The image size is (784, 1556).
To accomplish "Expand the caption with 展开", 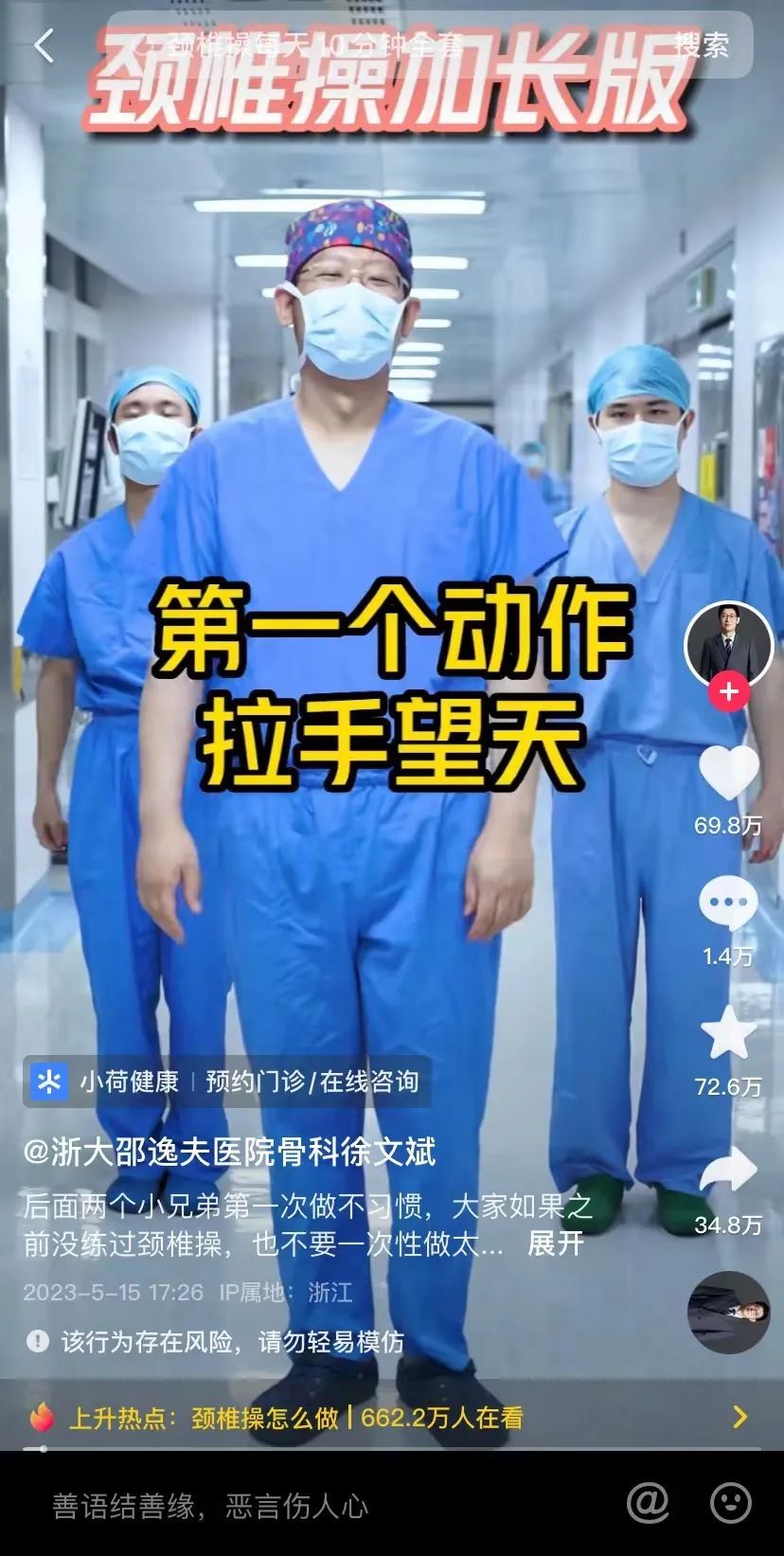I will click(556, 1243).
